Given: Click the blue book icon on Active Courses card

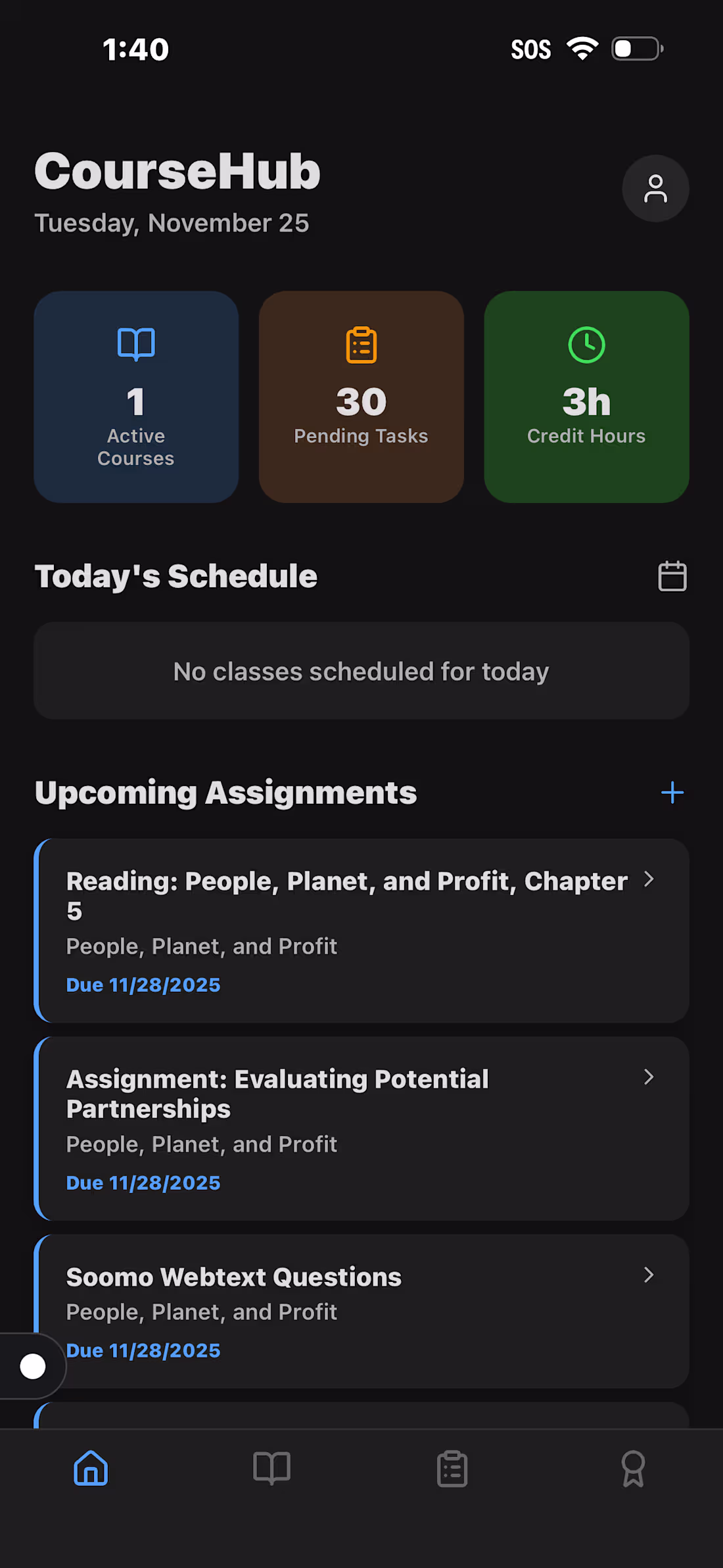Looking at the screenshot, I should pyautogui.click(x=136, y=343).
